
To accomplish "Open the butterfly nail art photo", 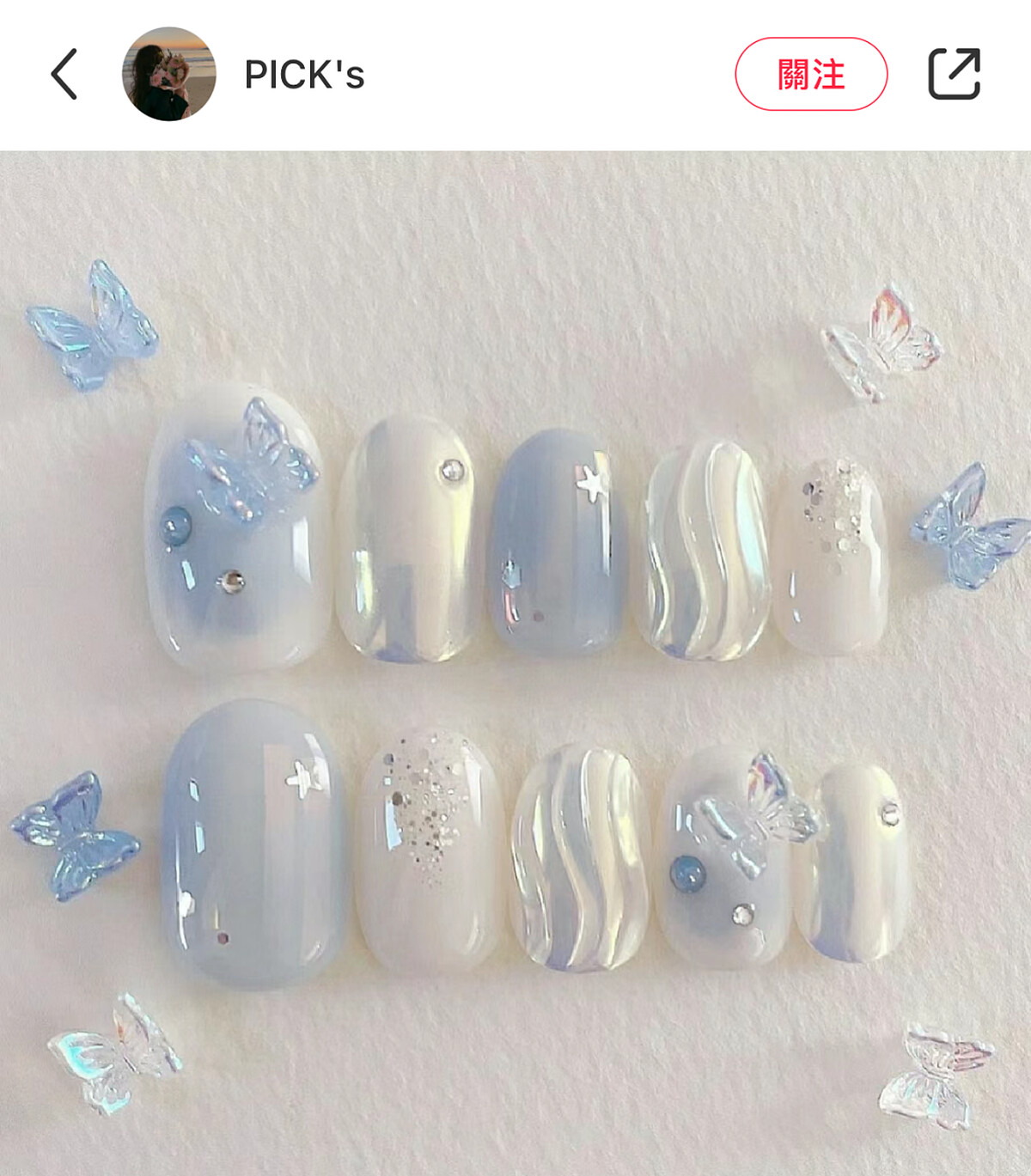I will pos(515,661).
